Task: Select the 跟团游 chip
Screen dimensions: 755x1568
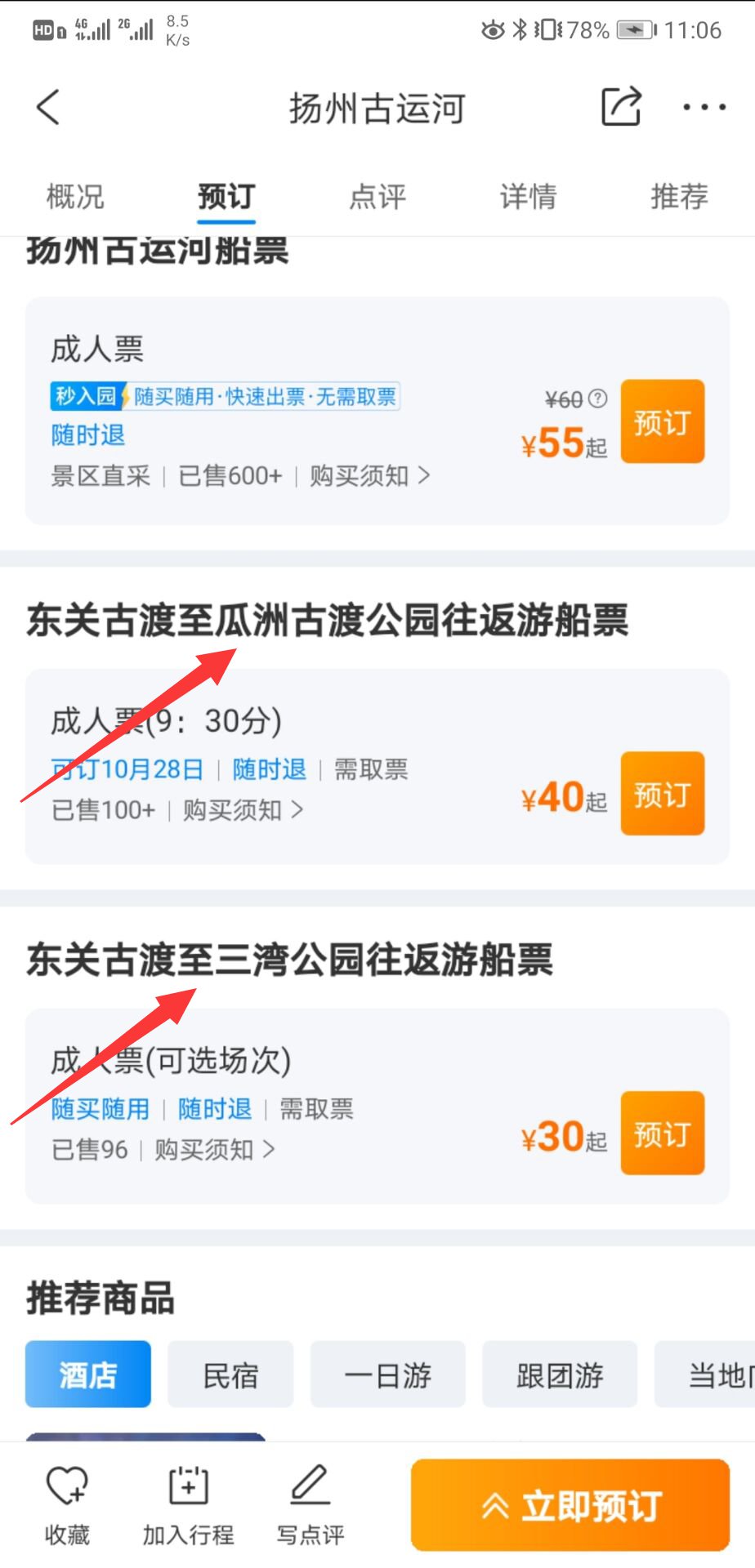Action: coord(560,1374)
